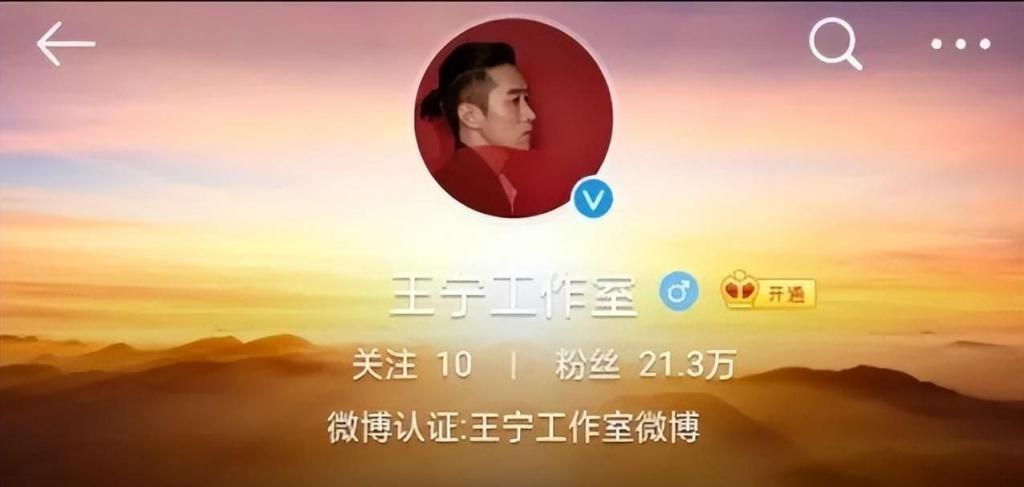The height and width of the screenshot is (487, 1024).
Task: Open the 粉丝 21.3万 followers list
Action: (645, 365)
